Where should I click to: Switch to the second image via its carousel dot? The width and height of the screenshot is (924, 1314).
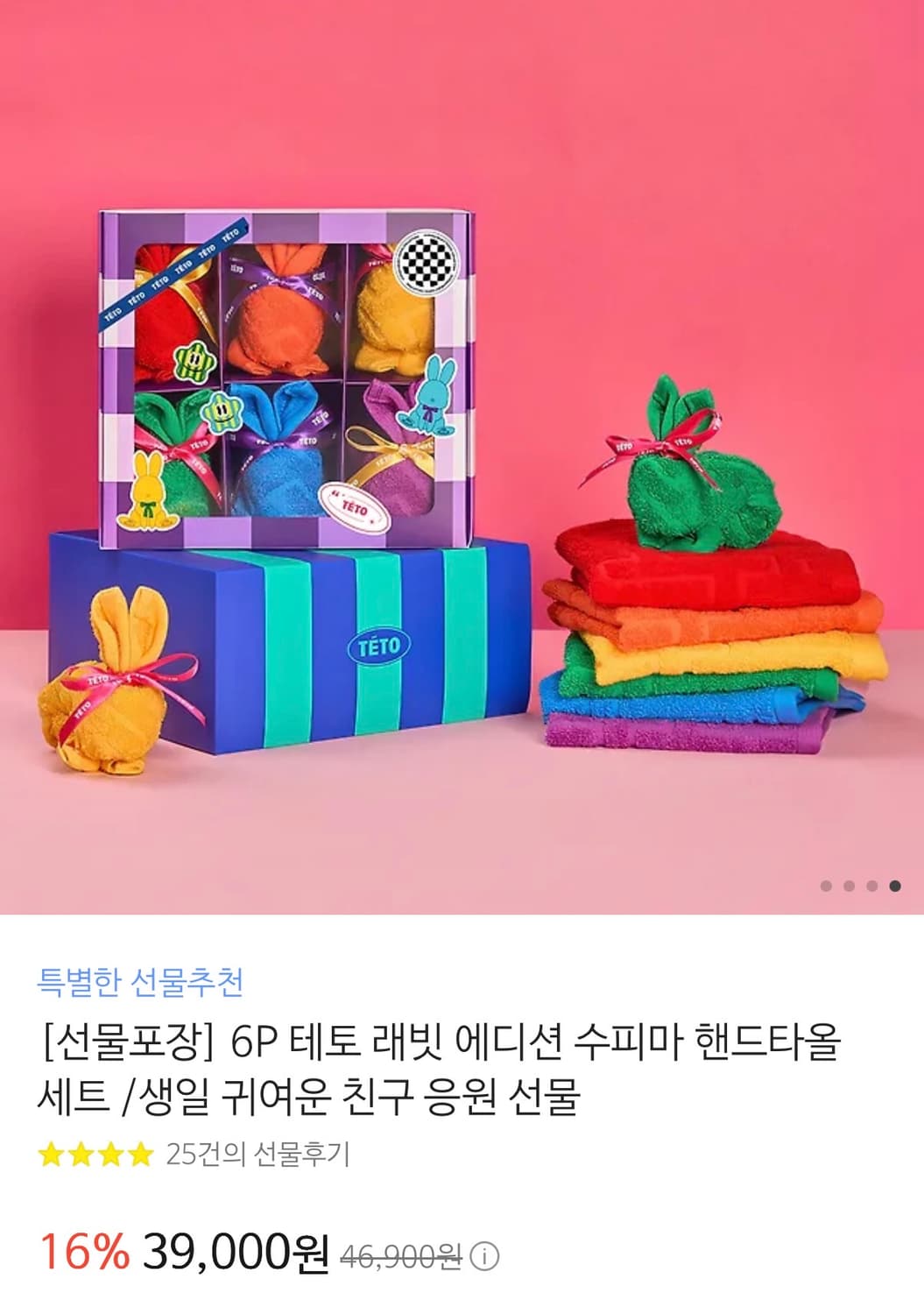click(x=849, y=886)
